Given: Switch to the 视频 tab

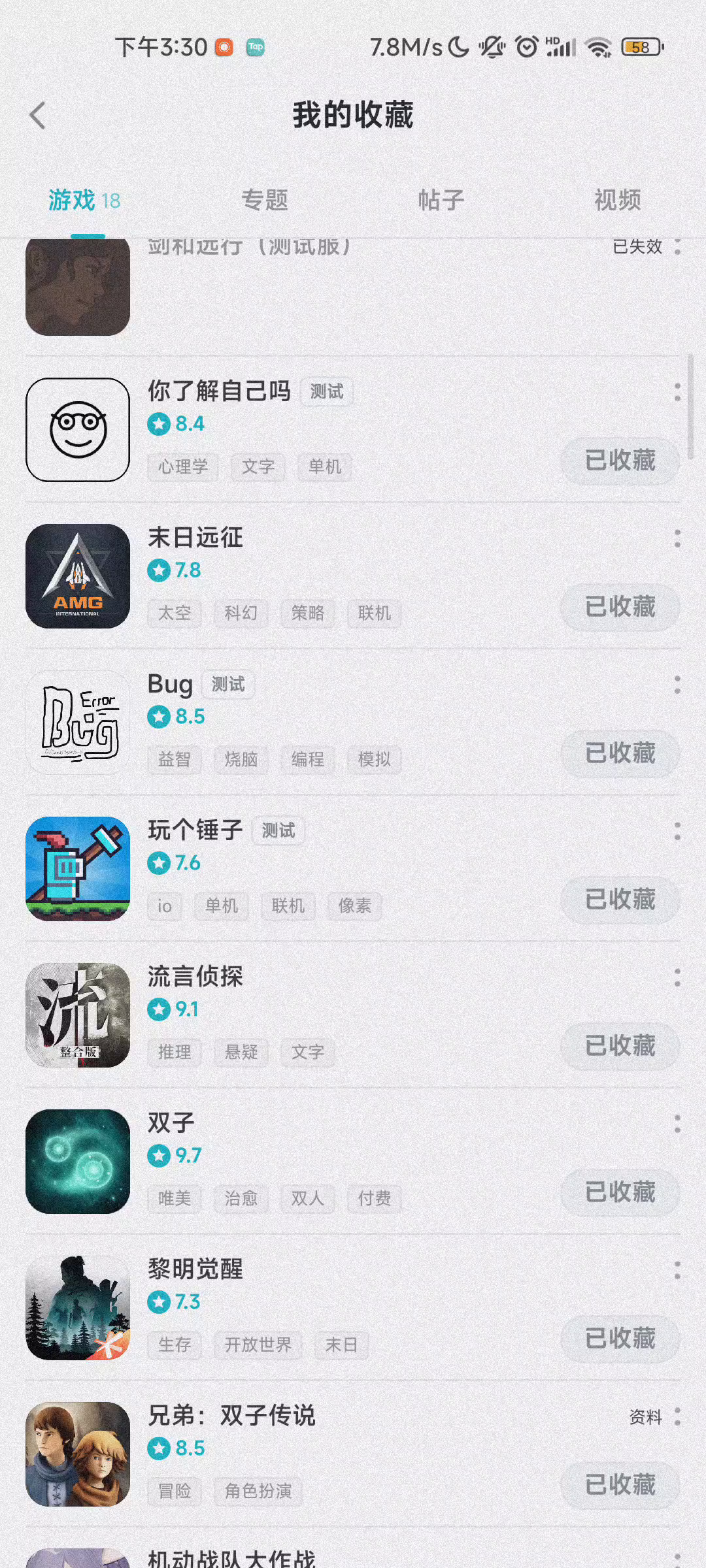Looking at the screenshot, I should [x=617, y=200].
